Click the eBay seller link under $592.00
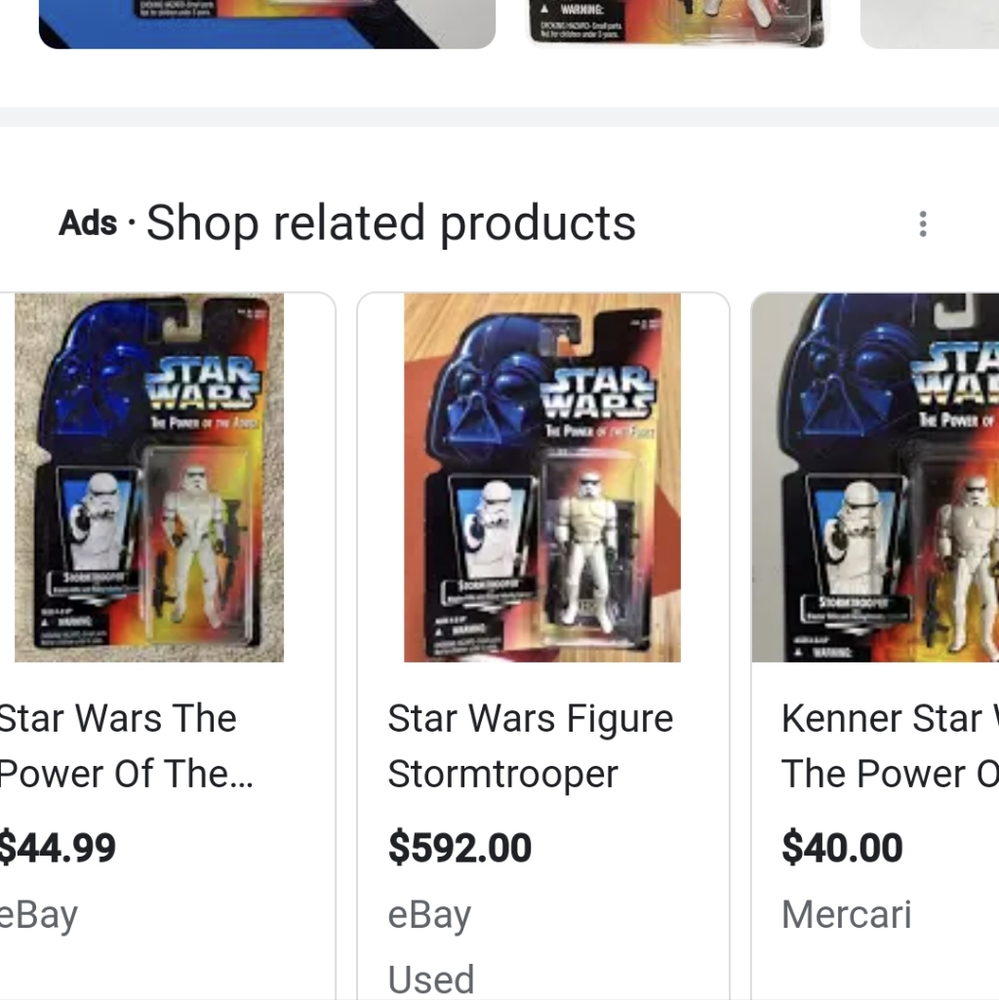The width and height of the screenshot is (999, 1000). point(429,913)
